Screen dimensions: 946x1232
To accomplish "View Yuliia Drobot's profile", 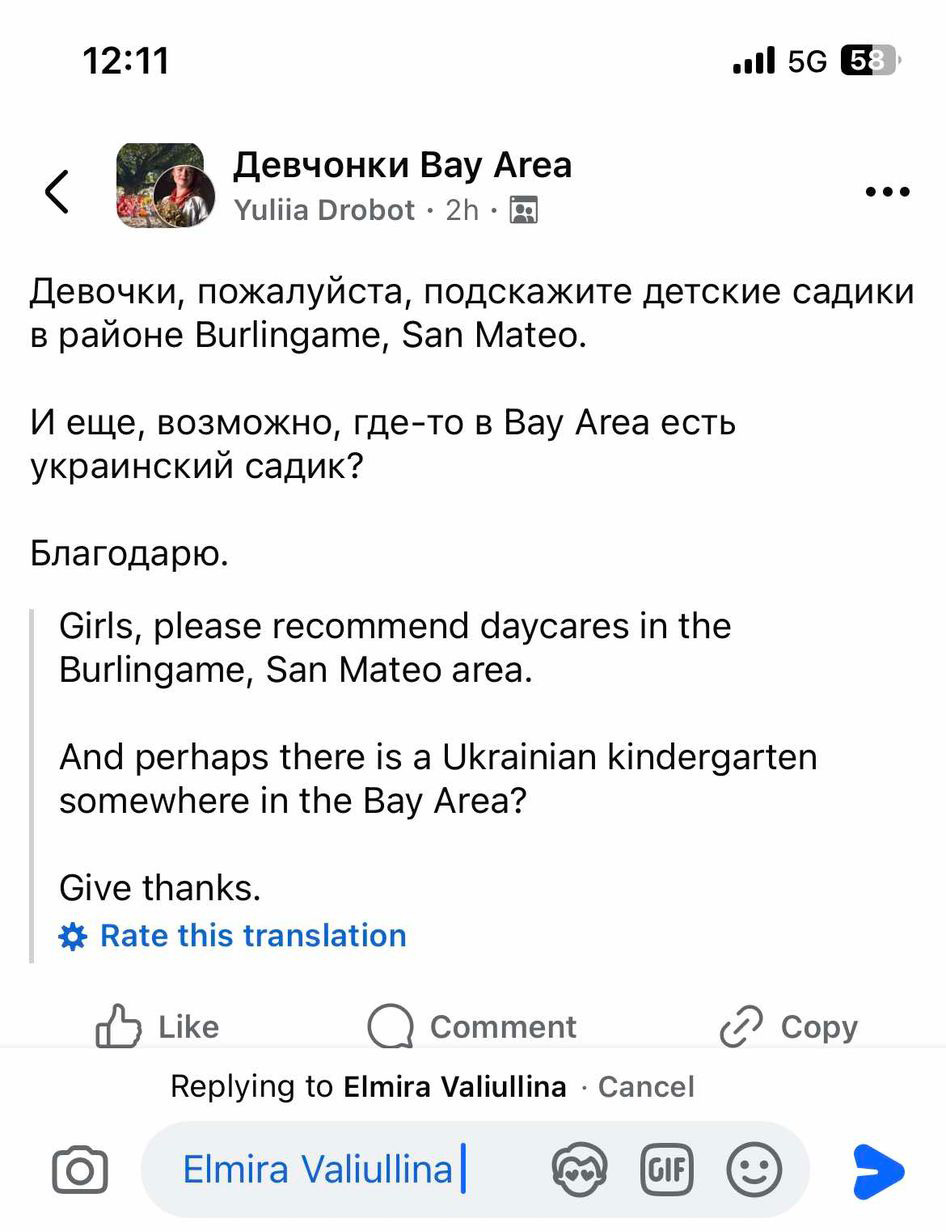I will click(x=324, y=210).
